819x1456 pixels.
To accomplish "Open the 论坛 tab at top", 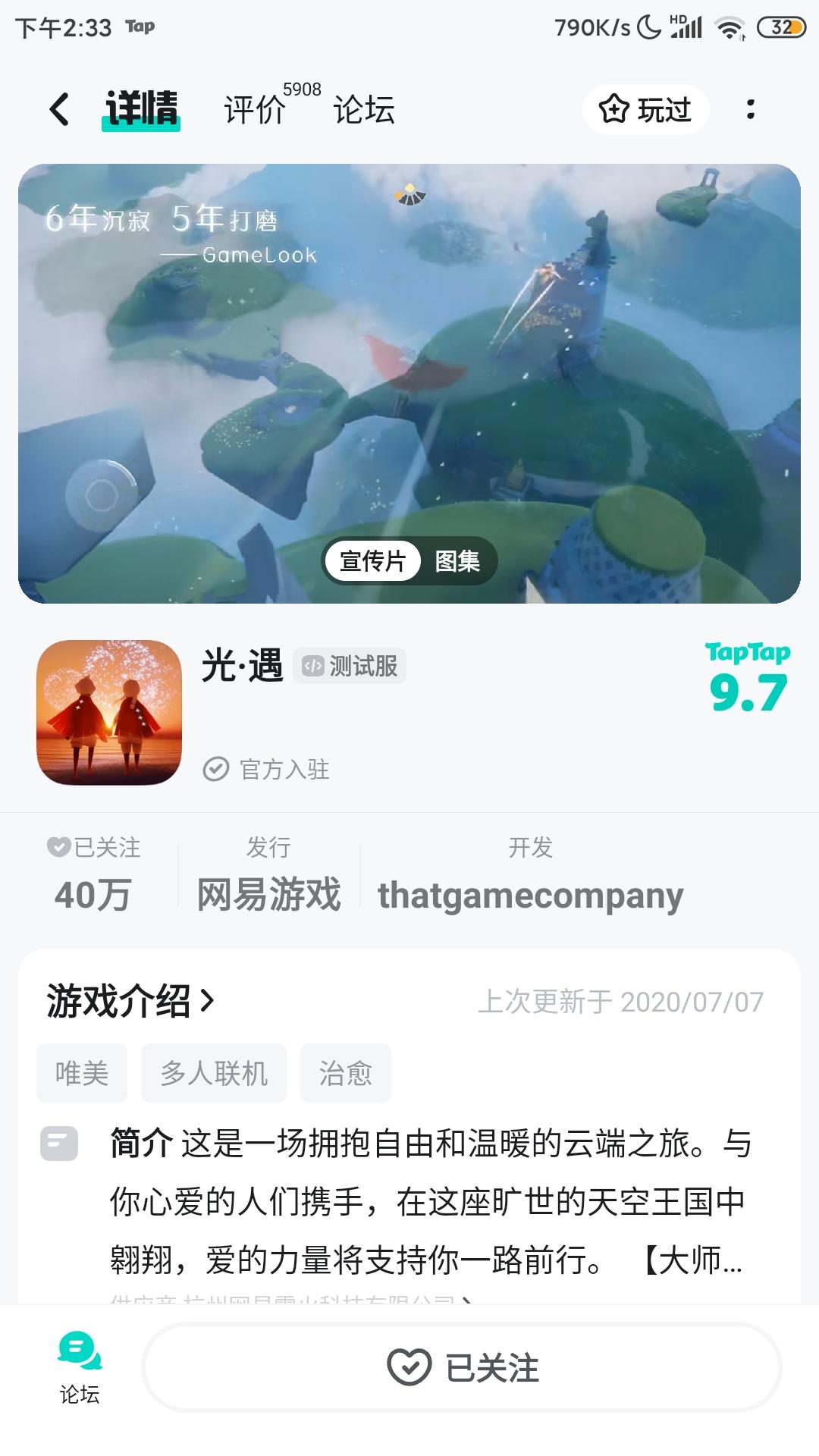I will tap(363, 109).
